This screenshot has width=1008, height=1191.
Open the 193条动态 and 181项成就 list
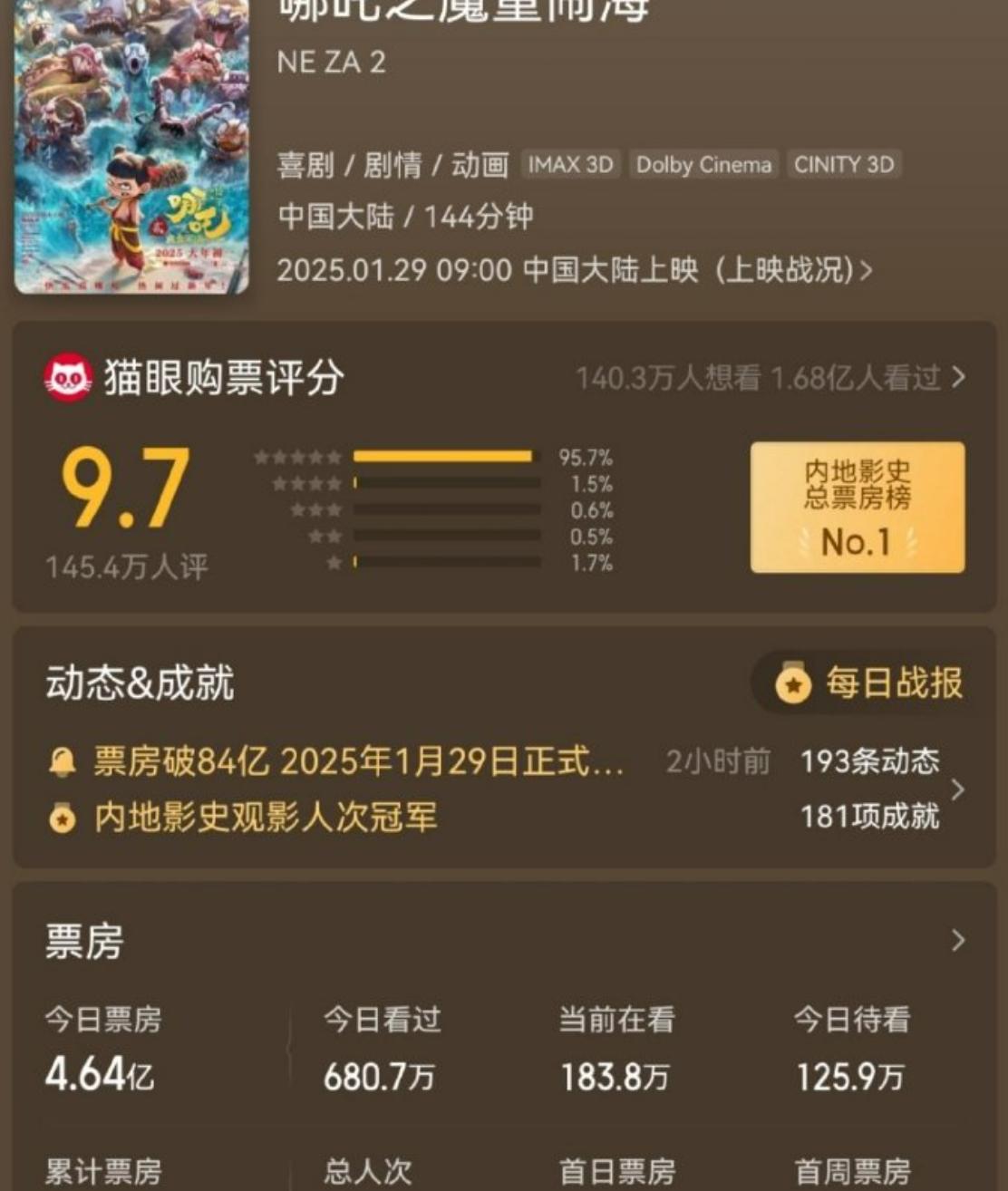coord(875,789)
